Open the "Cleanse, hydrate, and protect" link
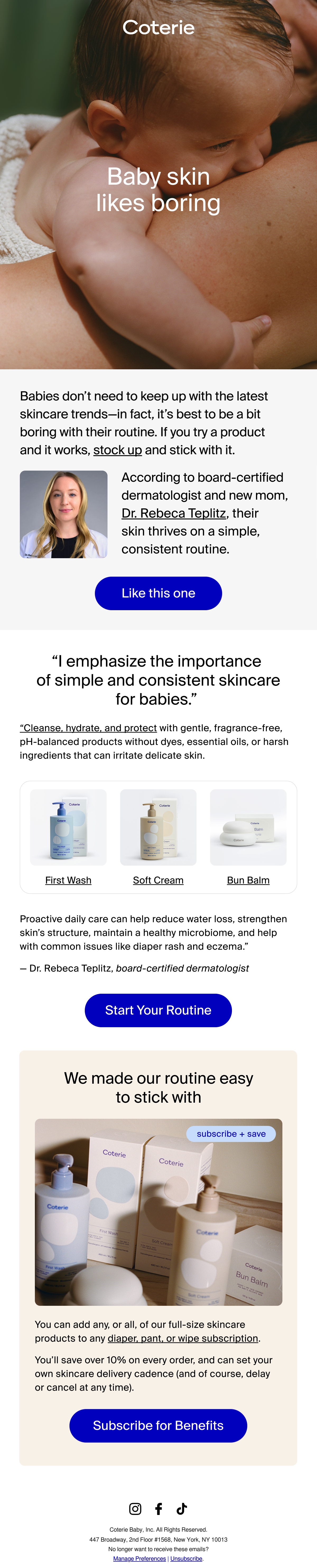The height and width of the screenshot is (1568, 317). (x=88, y=728)
